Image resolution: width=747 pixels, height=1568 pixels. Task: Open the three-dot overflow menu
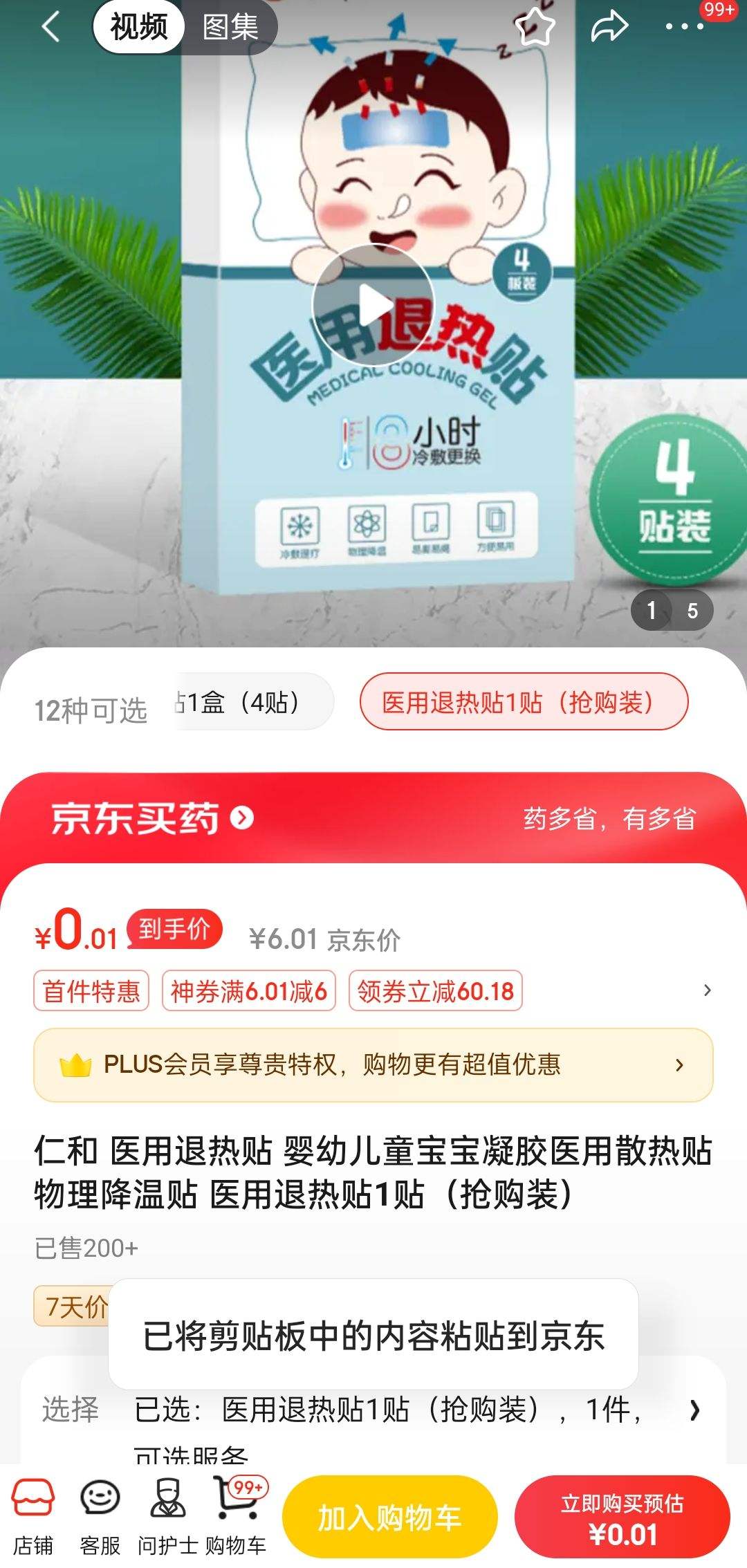pyautogui.click(x=684, y=26)
